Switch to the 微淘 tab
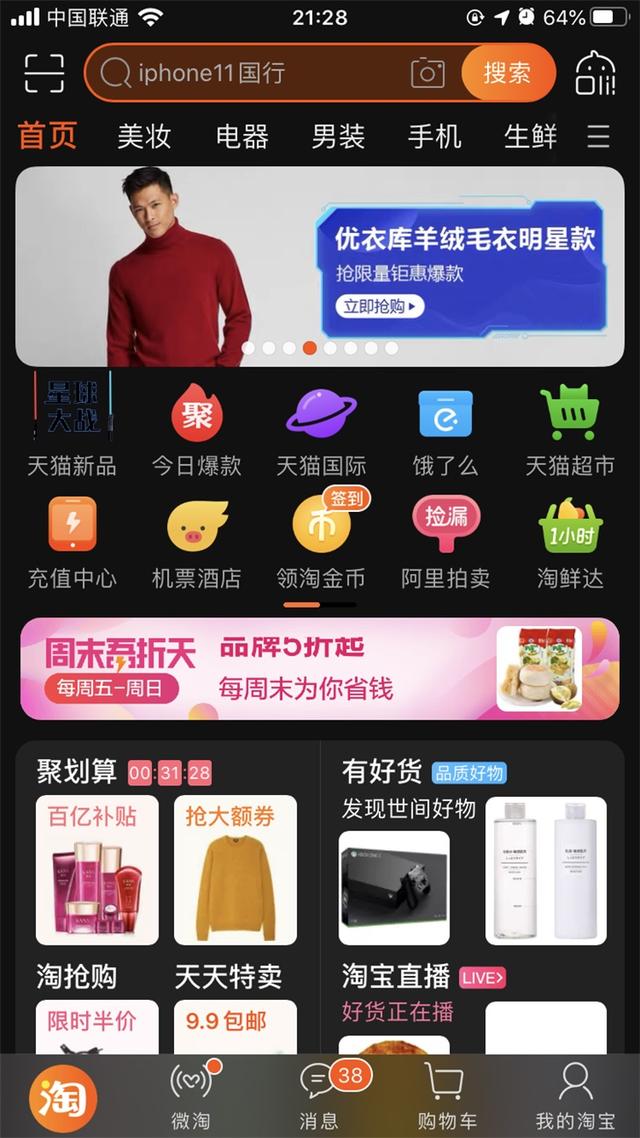The width and height of the screenshot is (640, 1138). (190, 1095)
